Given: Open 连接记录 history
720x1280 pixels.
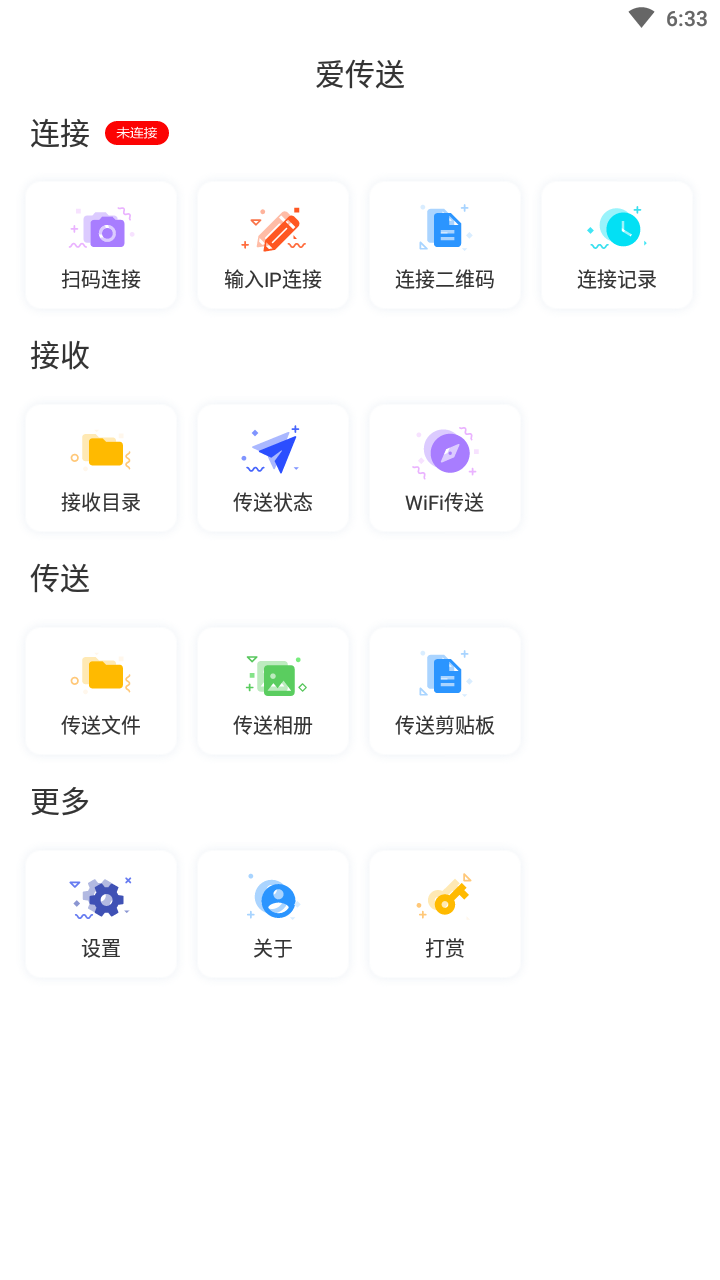Looking at the screenshot, I should [617, 245].
